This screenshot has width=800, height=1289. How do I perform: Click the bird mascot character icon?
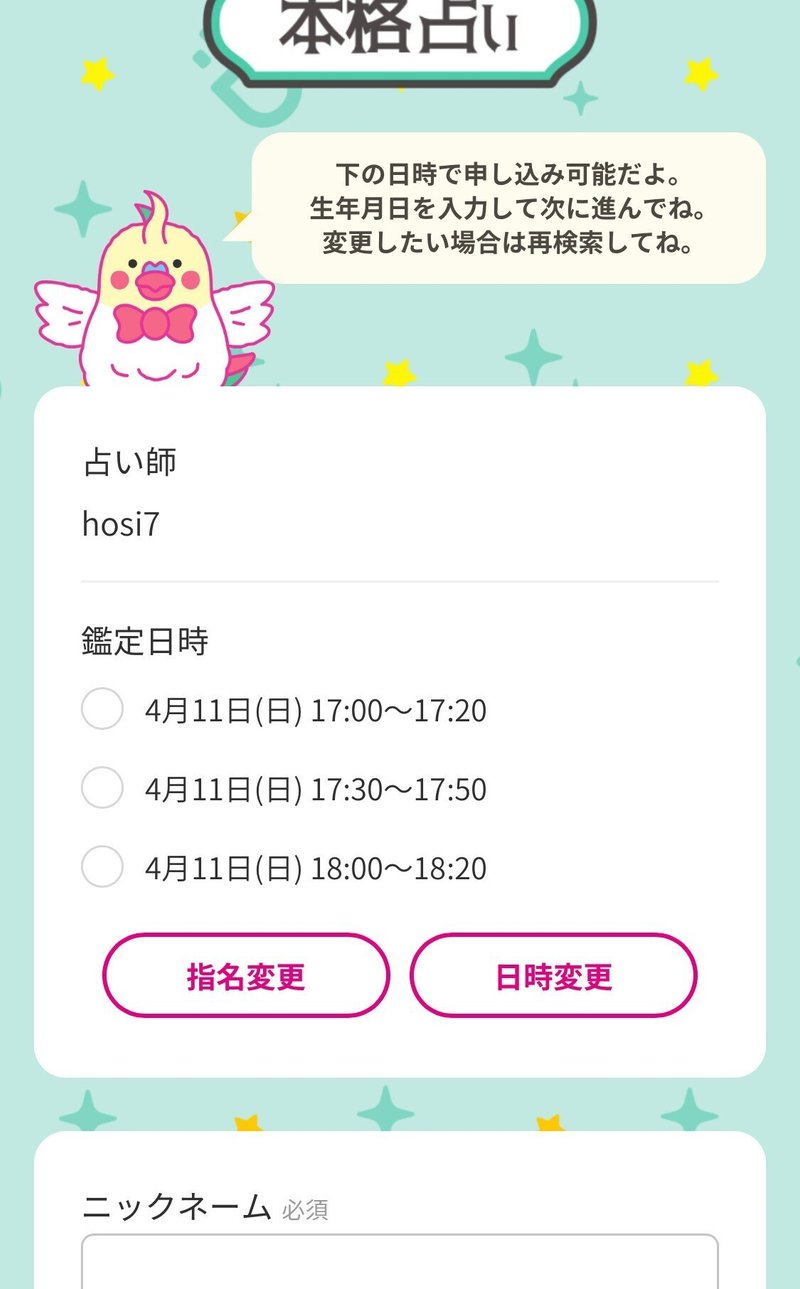[150, 300]
